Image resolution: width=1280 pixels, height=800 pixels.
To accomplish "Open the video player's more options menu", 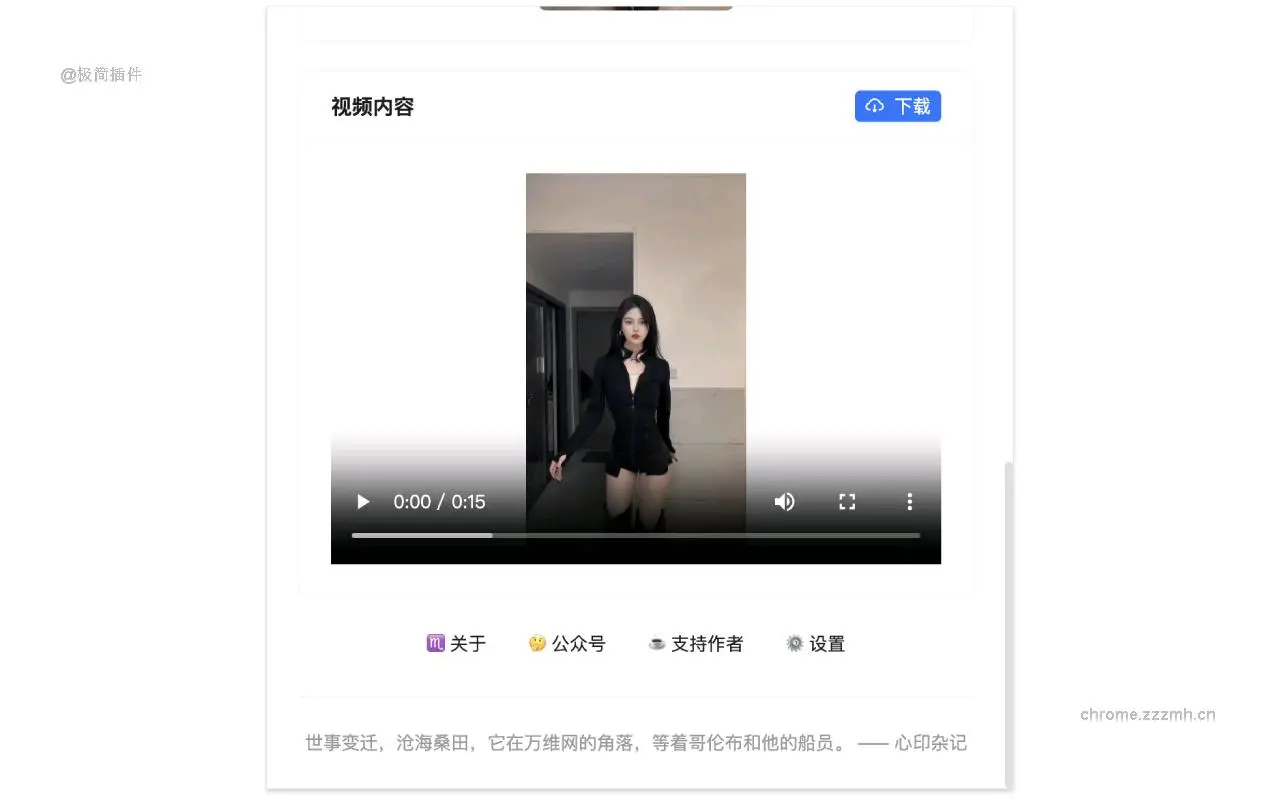I will tap(909, 502).
